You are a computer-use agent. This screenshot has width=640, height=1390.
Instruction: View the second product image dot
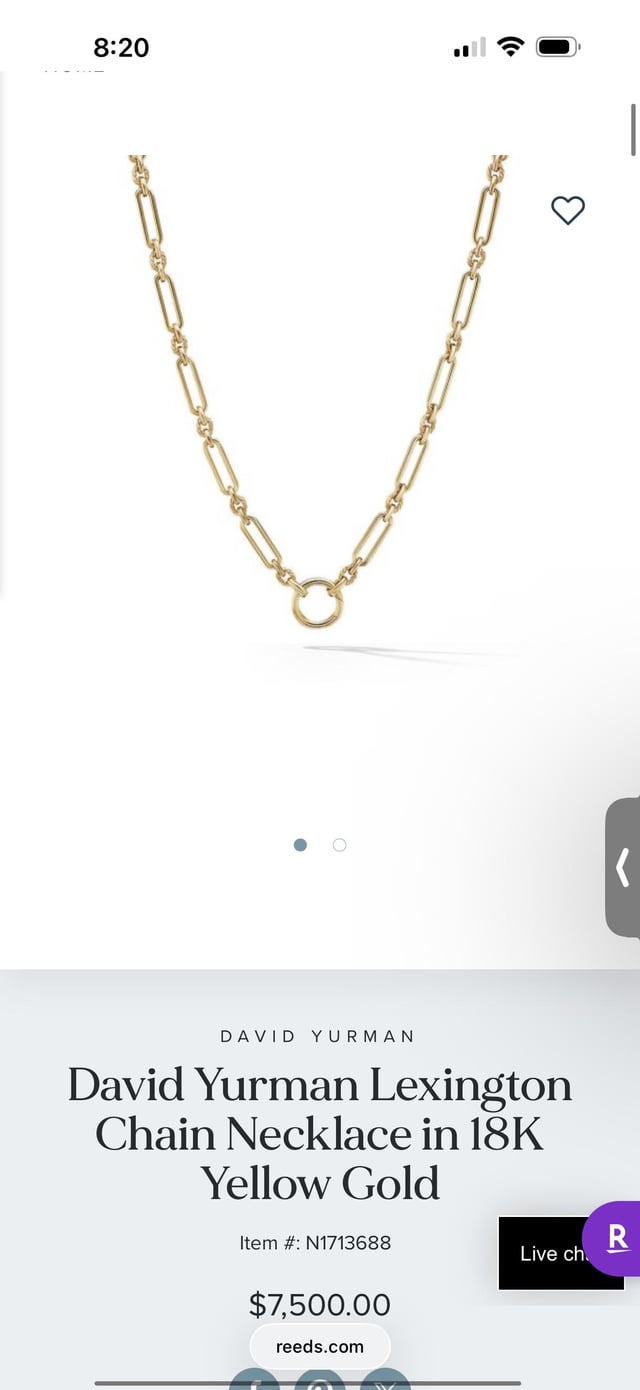point(339,845)
